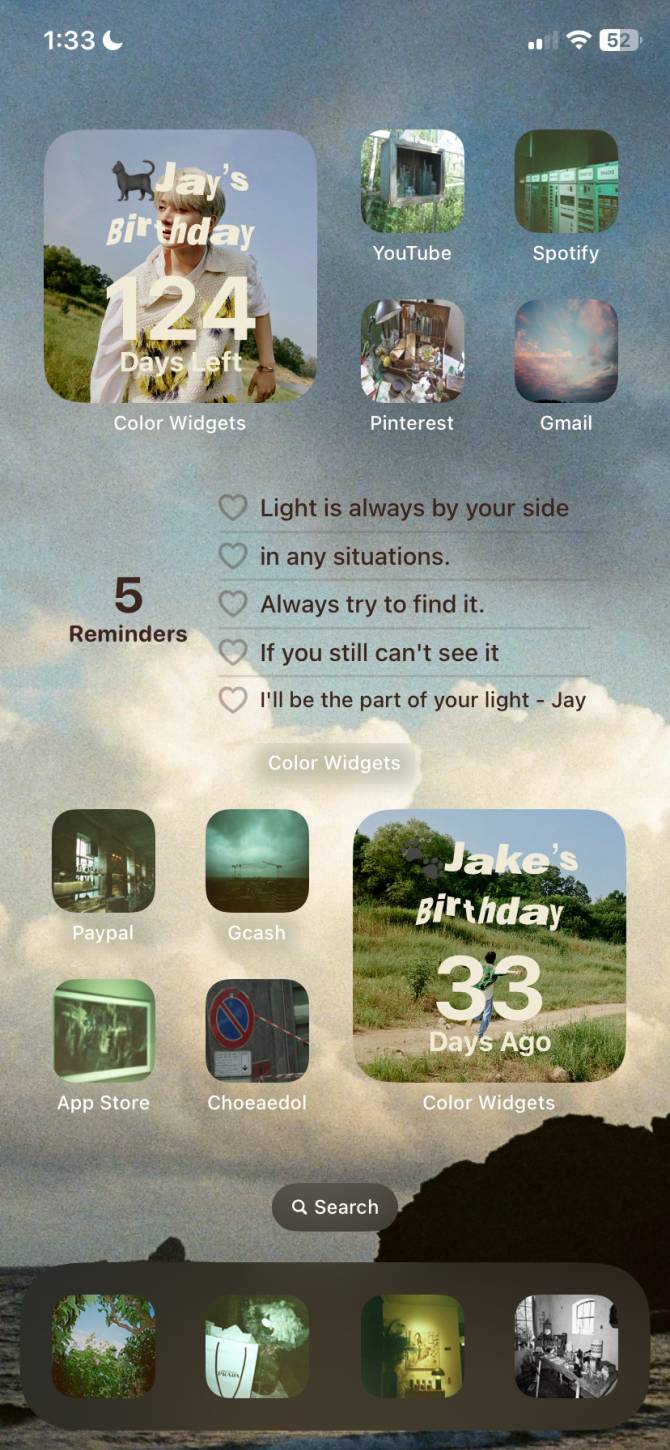
Task: Open the Pinterest app
Action: [x=412, y=351]
